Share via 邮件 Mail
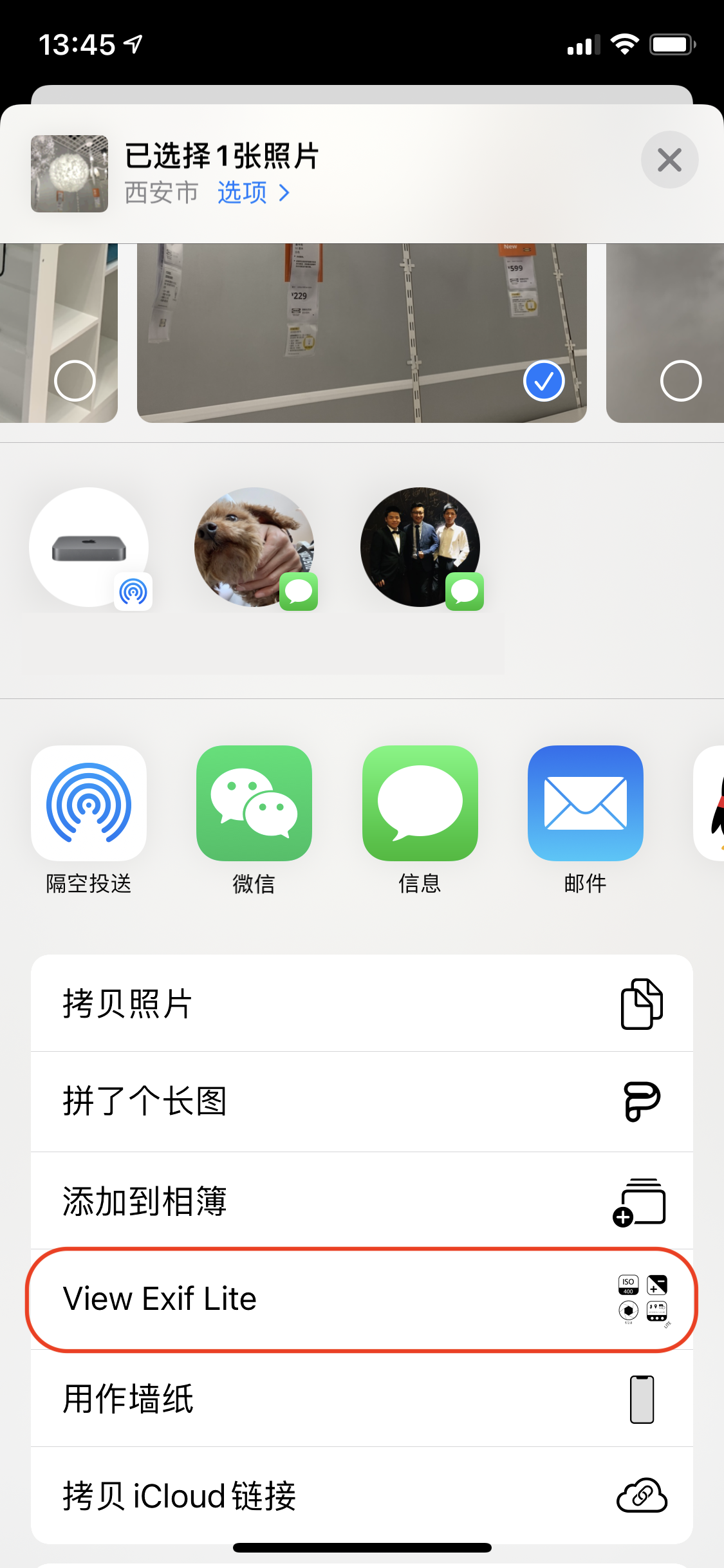 pyautogui.click(x=585, y=803)
